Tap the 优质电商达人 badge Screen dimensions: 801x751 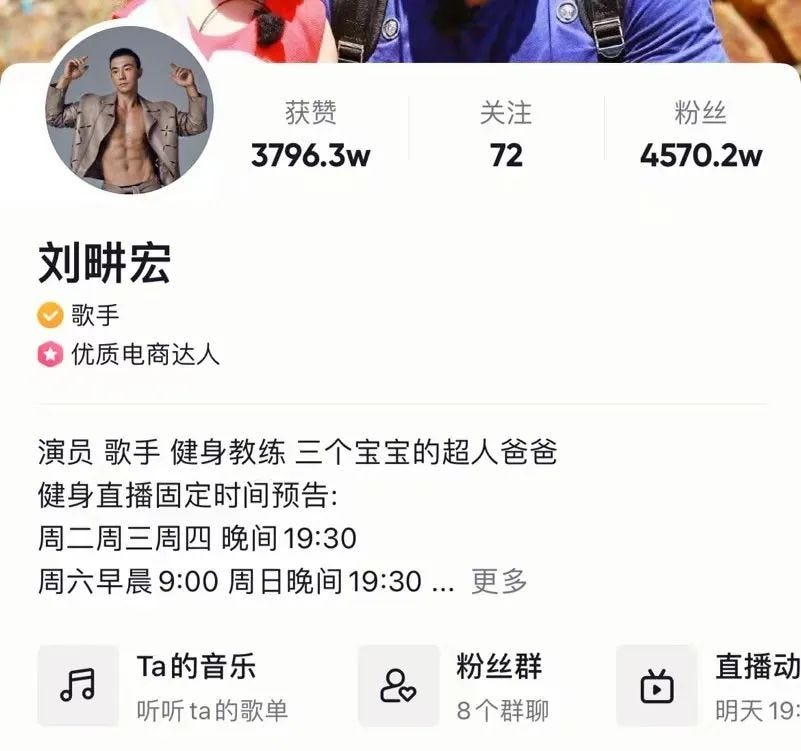(x=129, y=354)
